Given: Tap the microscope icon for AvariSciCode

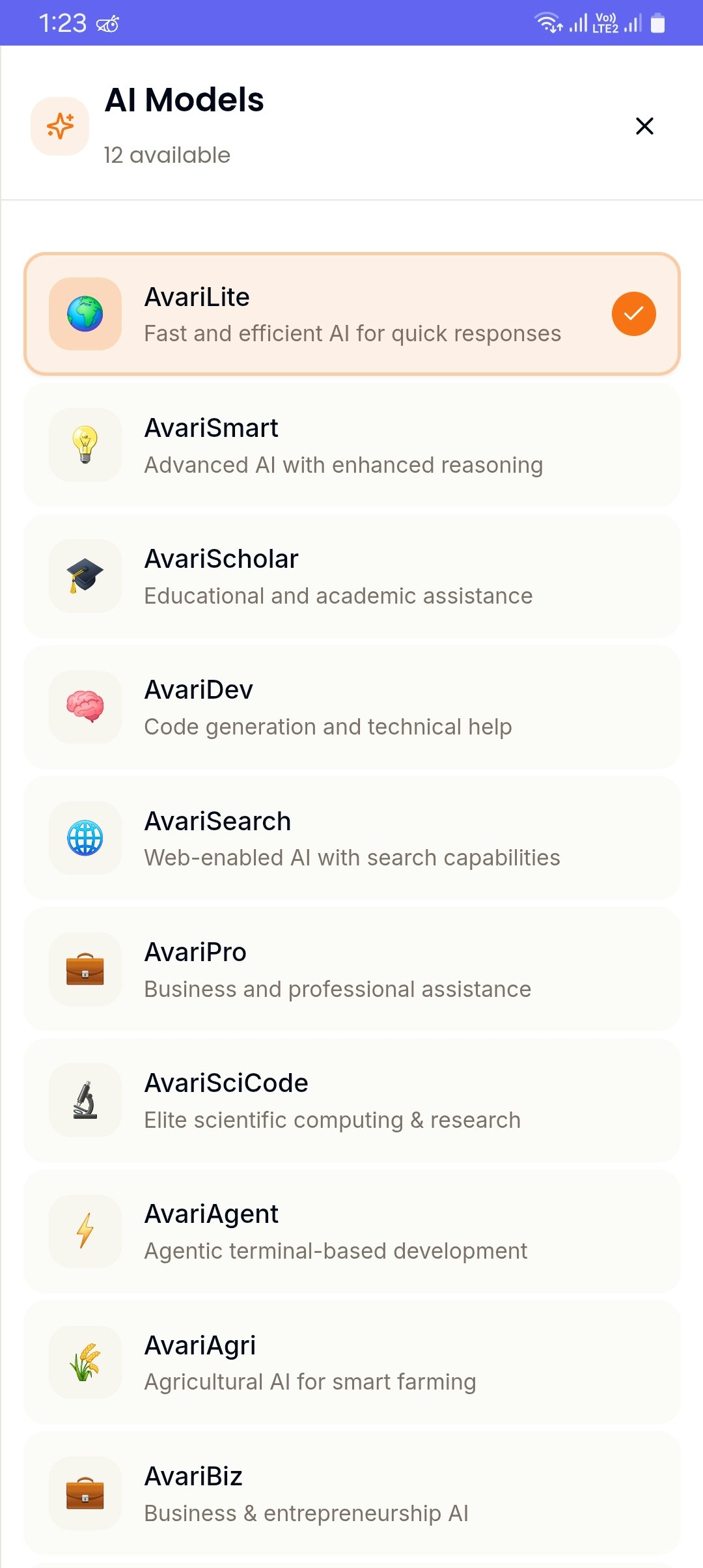Looking at the screenshot, I should tap(85, 1100).
